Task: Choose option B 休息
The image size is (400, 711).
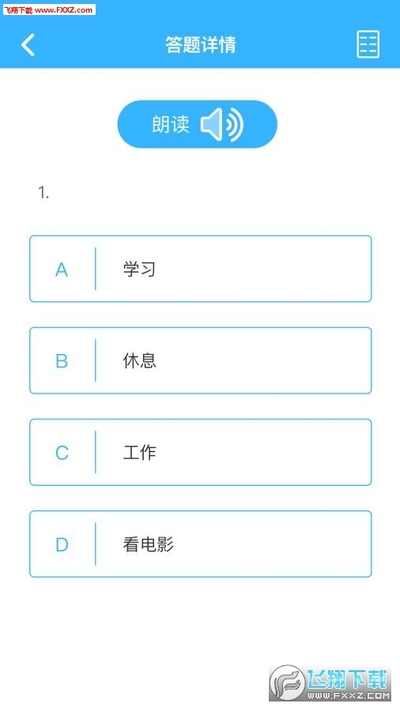Action: pos(200,360)
